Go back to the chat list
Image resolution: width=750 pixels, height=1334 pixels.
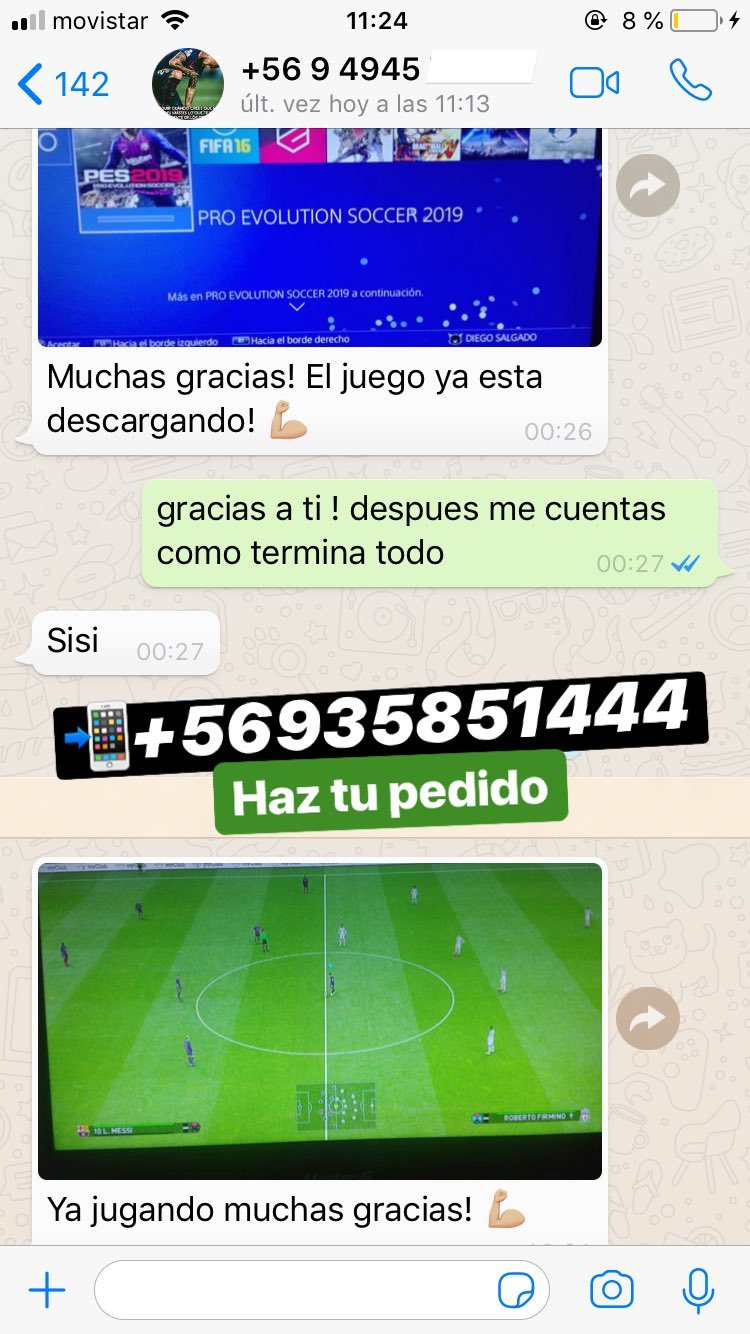click(63, 84)
